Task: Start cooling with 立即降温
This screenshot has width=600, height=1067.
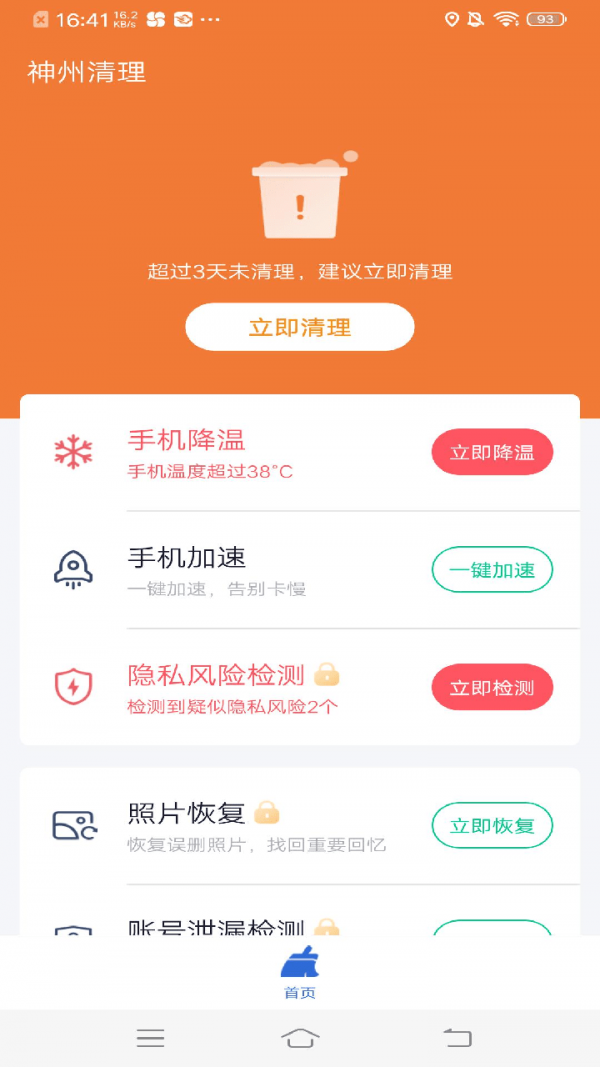Action: [x=492, y=452]
